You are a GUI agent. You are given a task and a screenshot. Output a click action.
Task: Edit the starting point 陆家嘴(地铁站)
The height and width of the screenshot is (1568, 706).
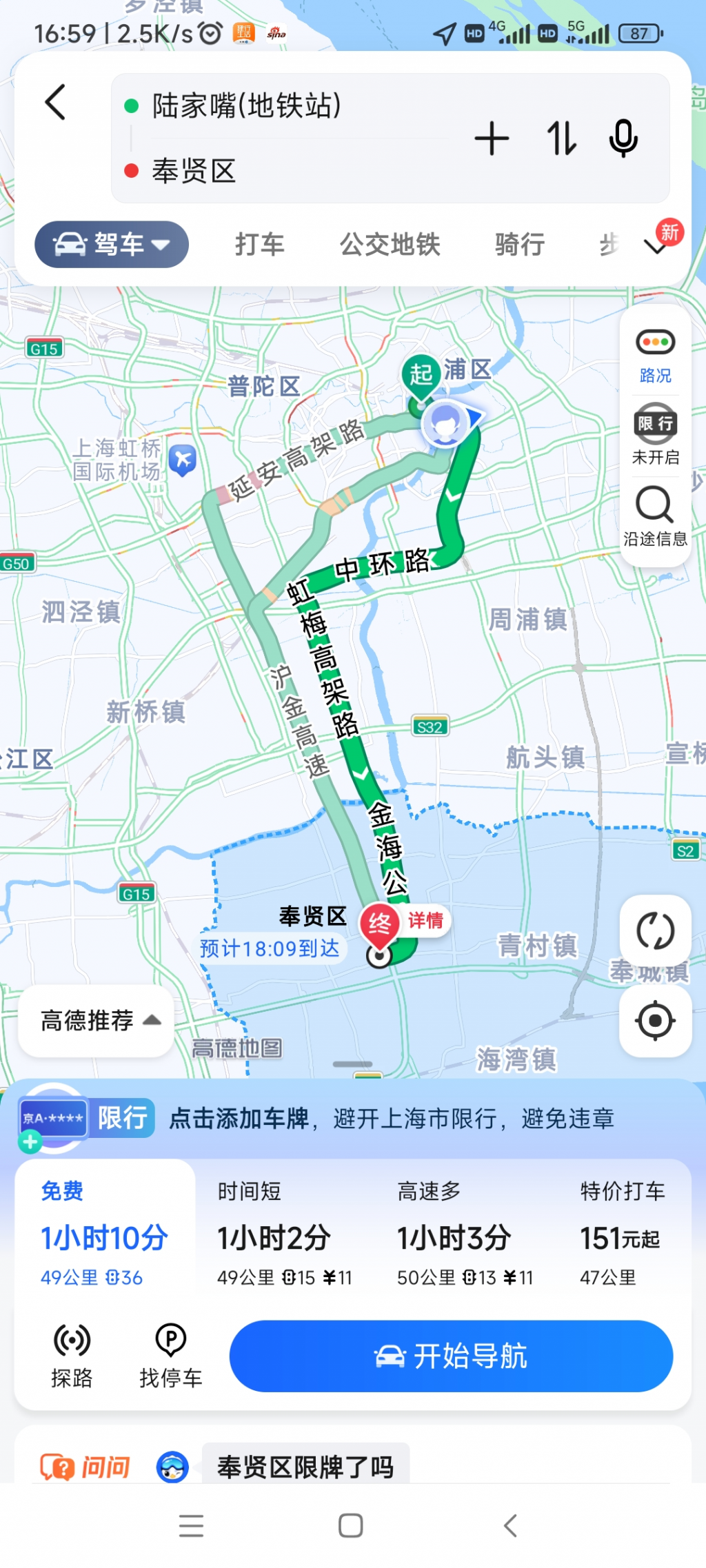[246, 106]
